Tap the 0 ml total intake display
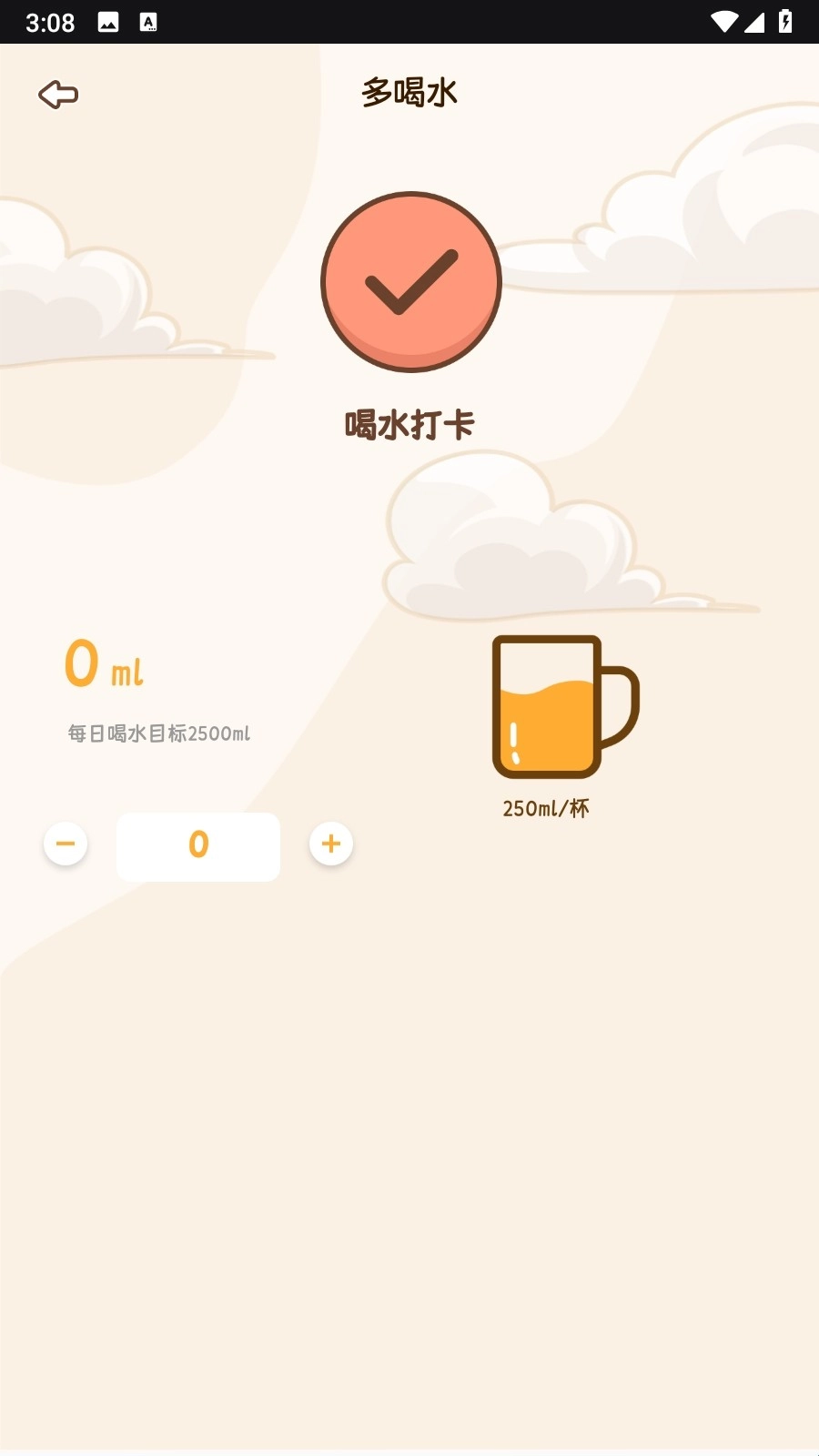The width and height of the screenshot is (819, 1456). point(104,667)
